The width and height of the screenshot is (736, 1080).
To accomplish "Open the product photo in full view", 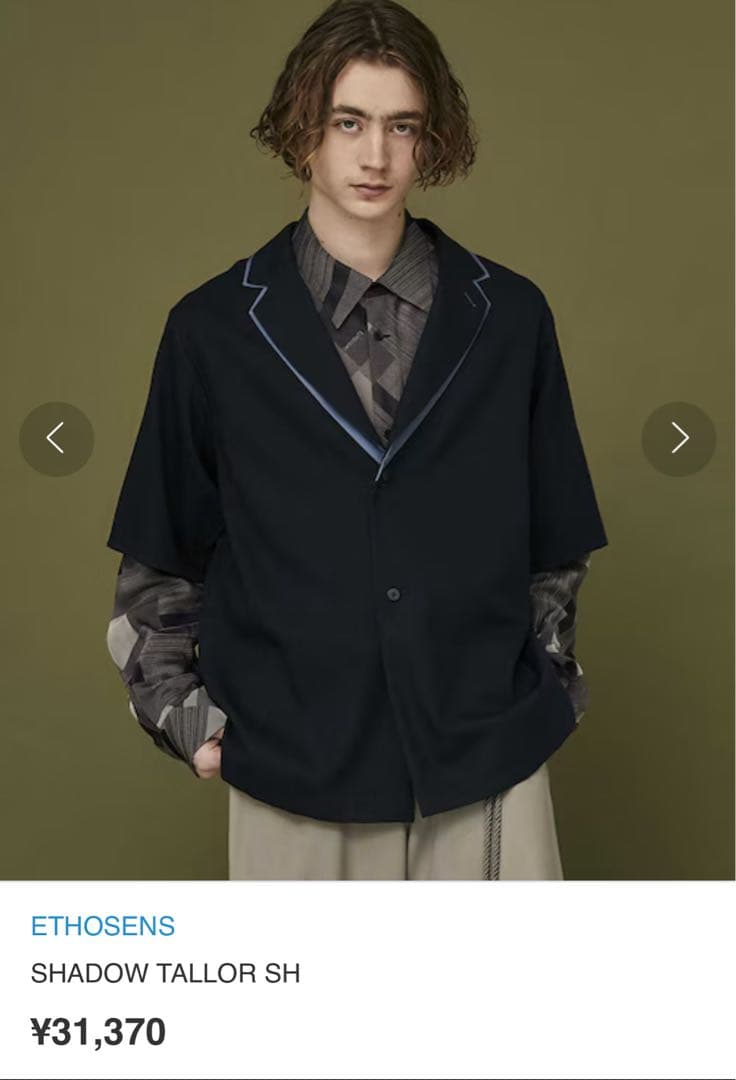I will coord(368,500).
